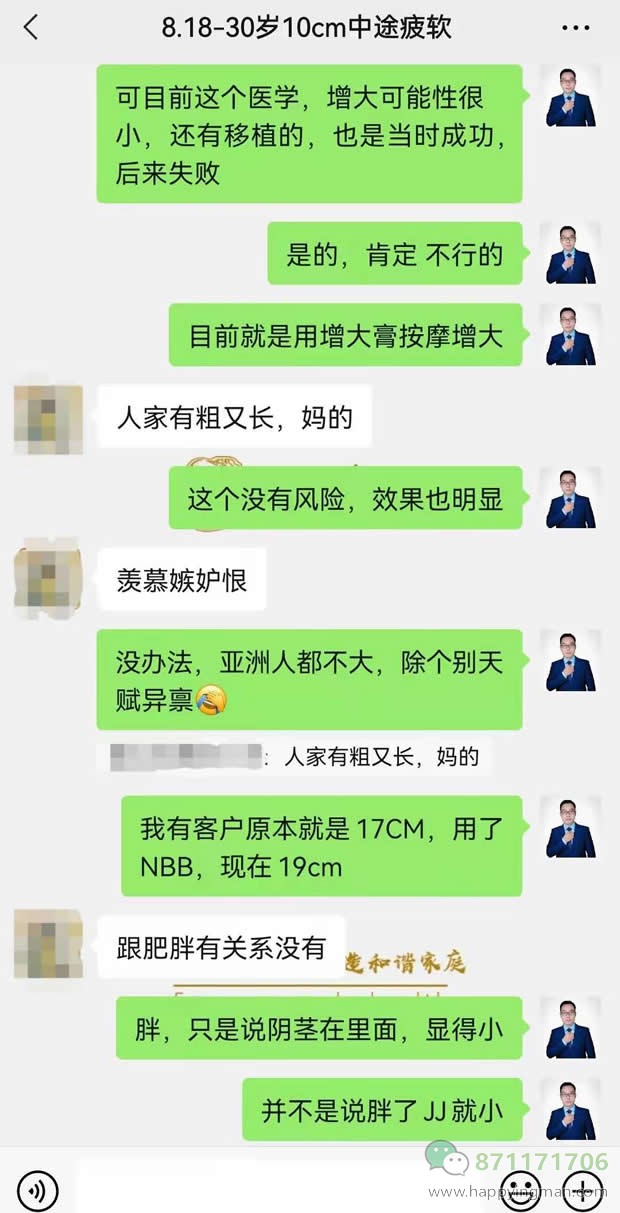Open avatar beside "是的，肯定 不行的" message
The image size is (620, 1213).
(570, 253)
